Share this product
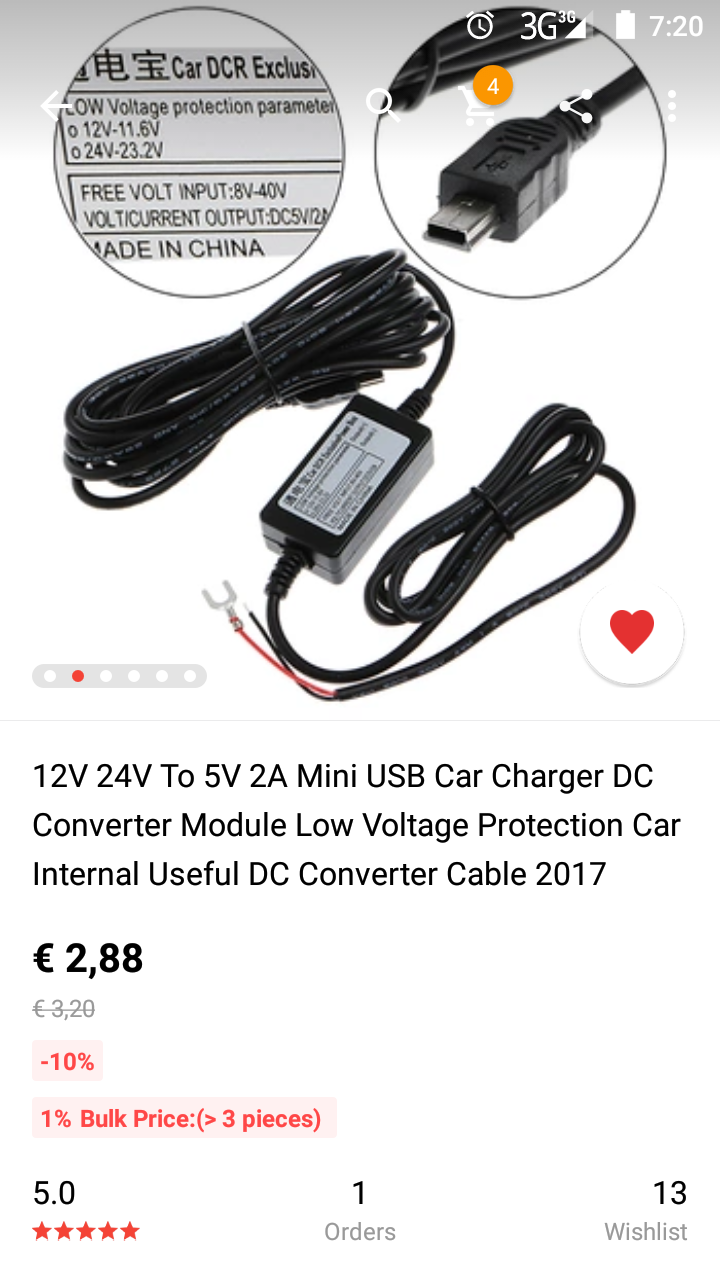Image resolution: width=720 pixels, height=1280 pixels. click(576, 105)
